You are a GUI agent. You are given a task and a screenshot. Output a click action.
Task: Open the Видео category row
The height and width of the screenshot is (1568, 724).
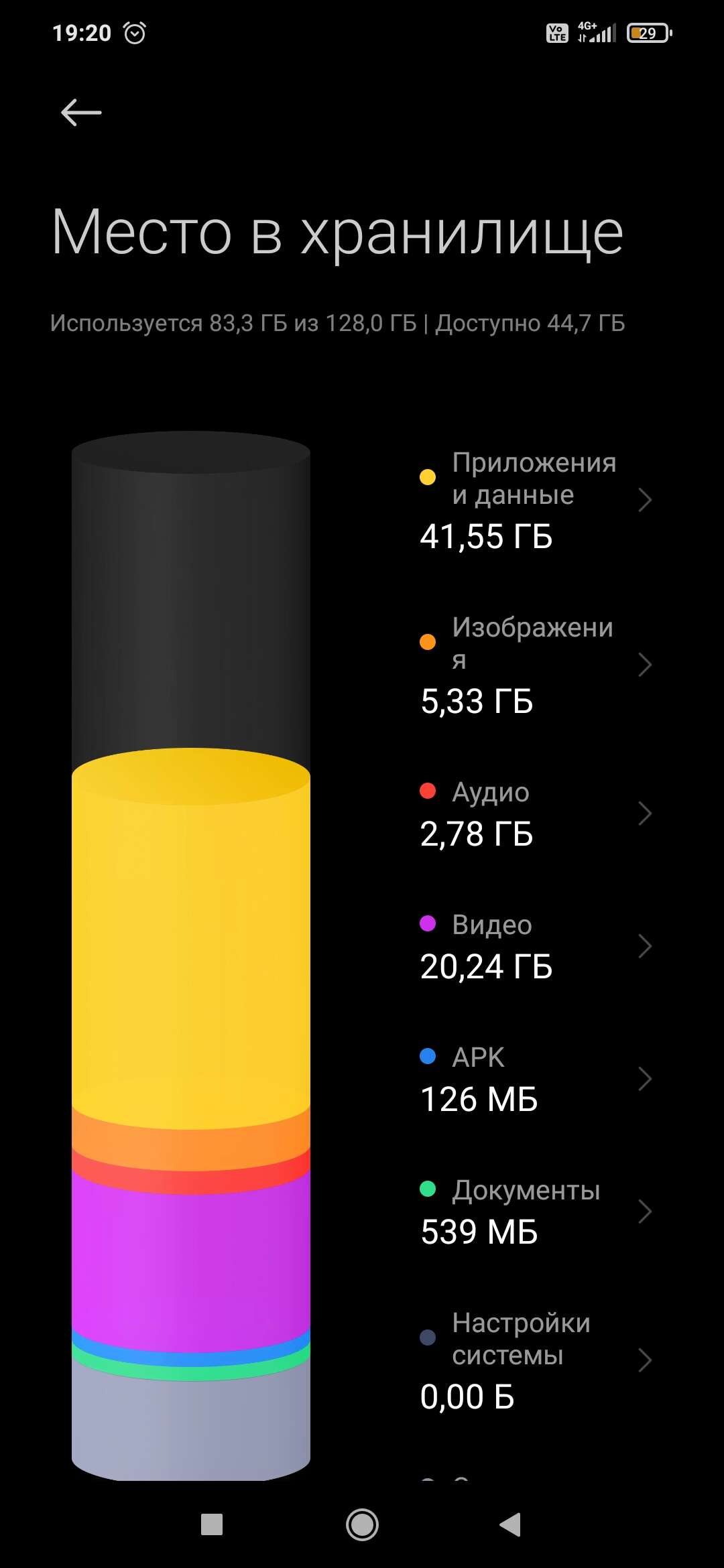tap(536, 946)
